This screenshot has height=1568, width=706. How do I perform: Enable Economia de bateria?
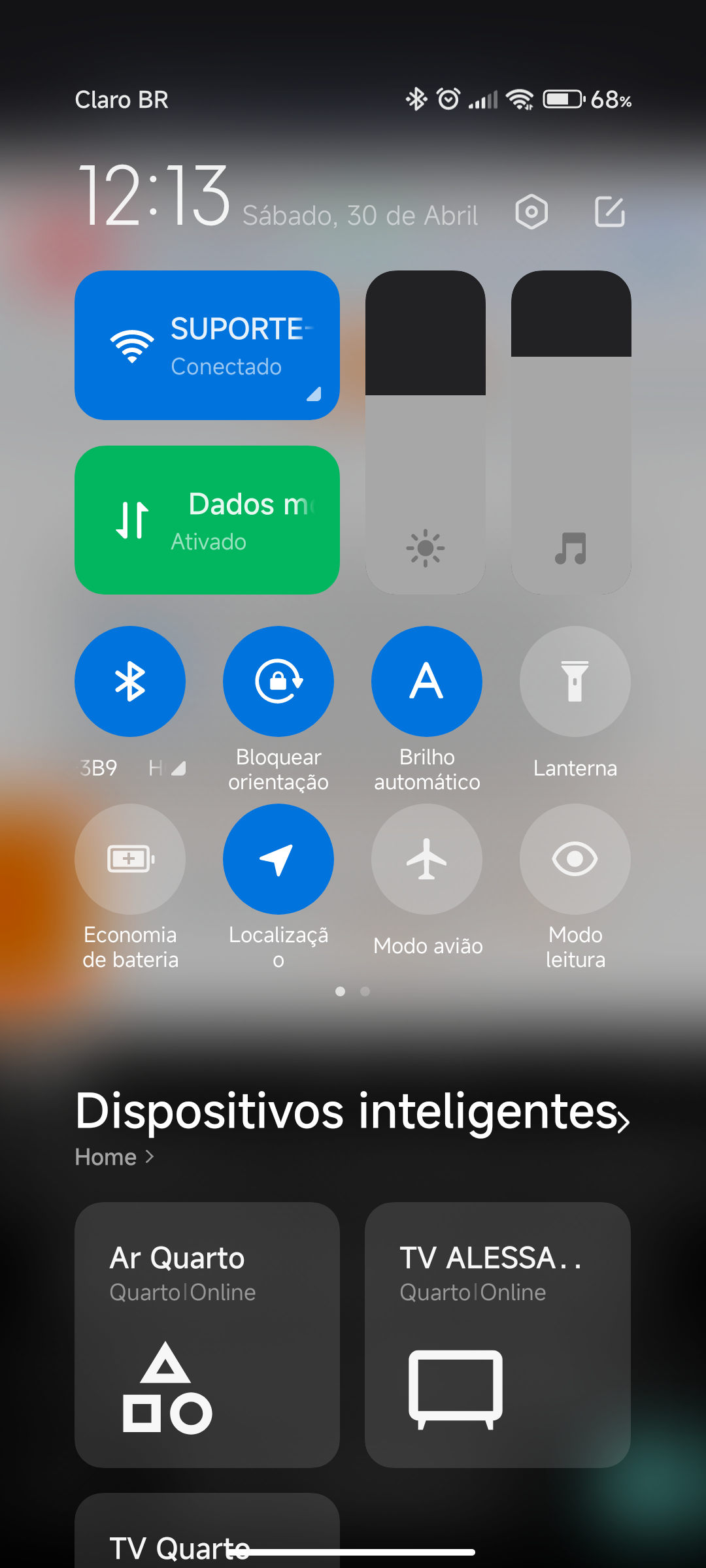coord(130,859)
